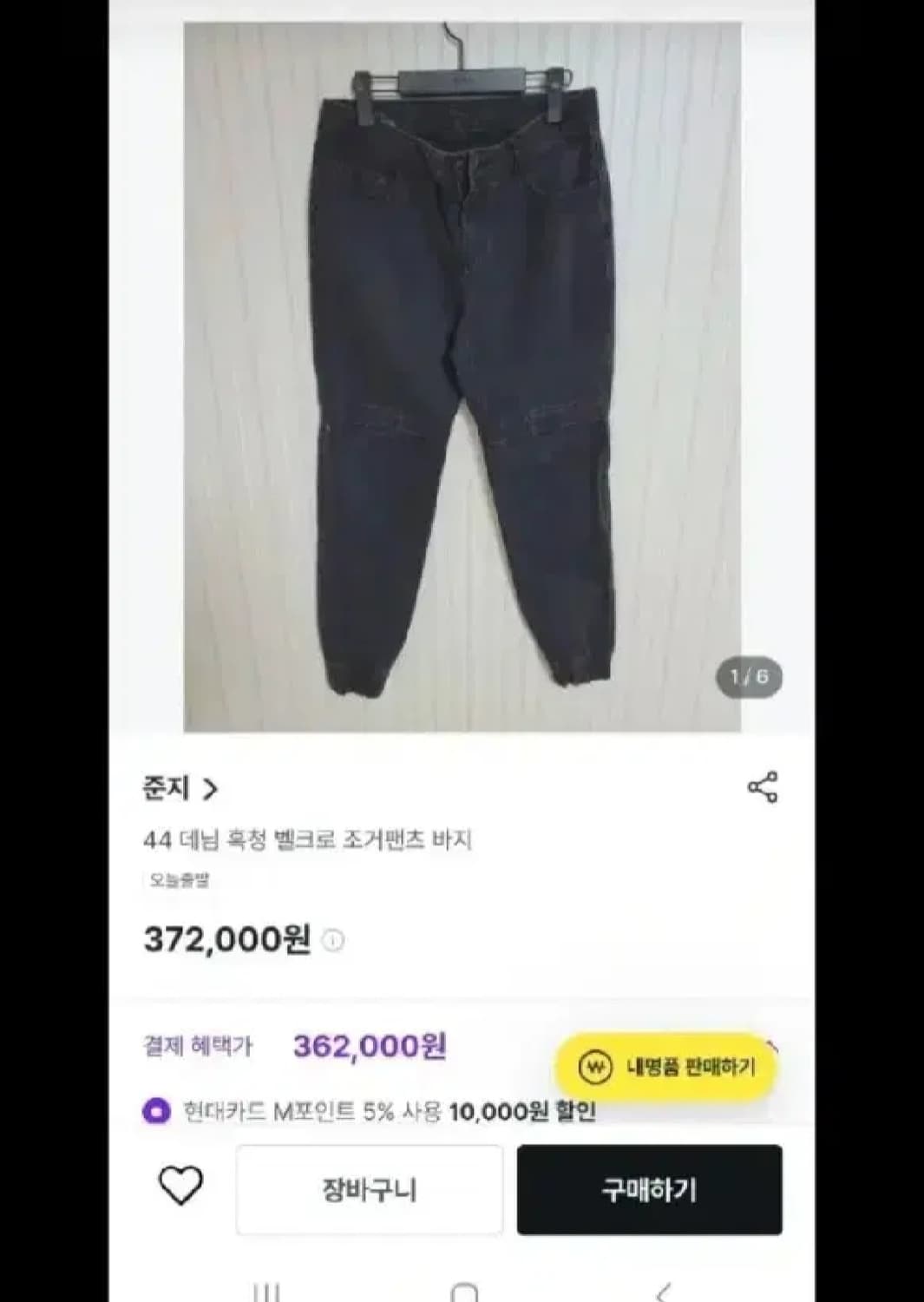
Task: Tap the info icon next to 372,000원
Action: click(334, 938)
